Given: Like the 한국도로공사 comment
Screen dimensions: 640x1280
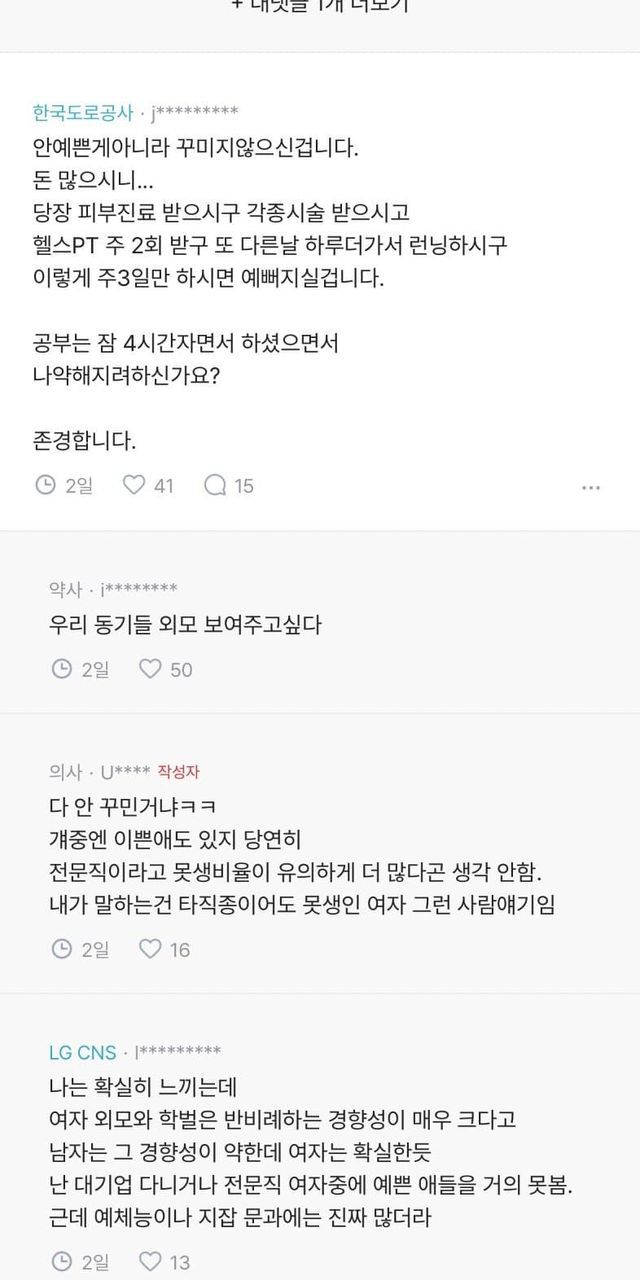Looking at the screenshot, I should coord(148,486).
